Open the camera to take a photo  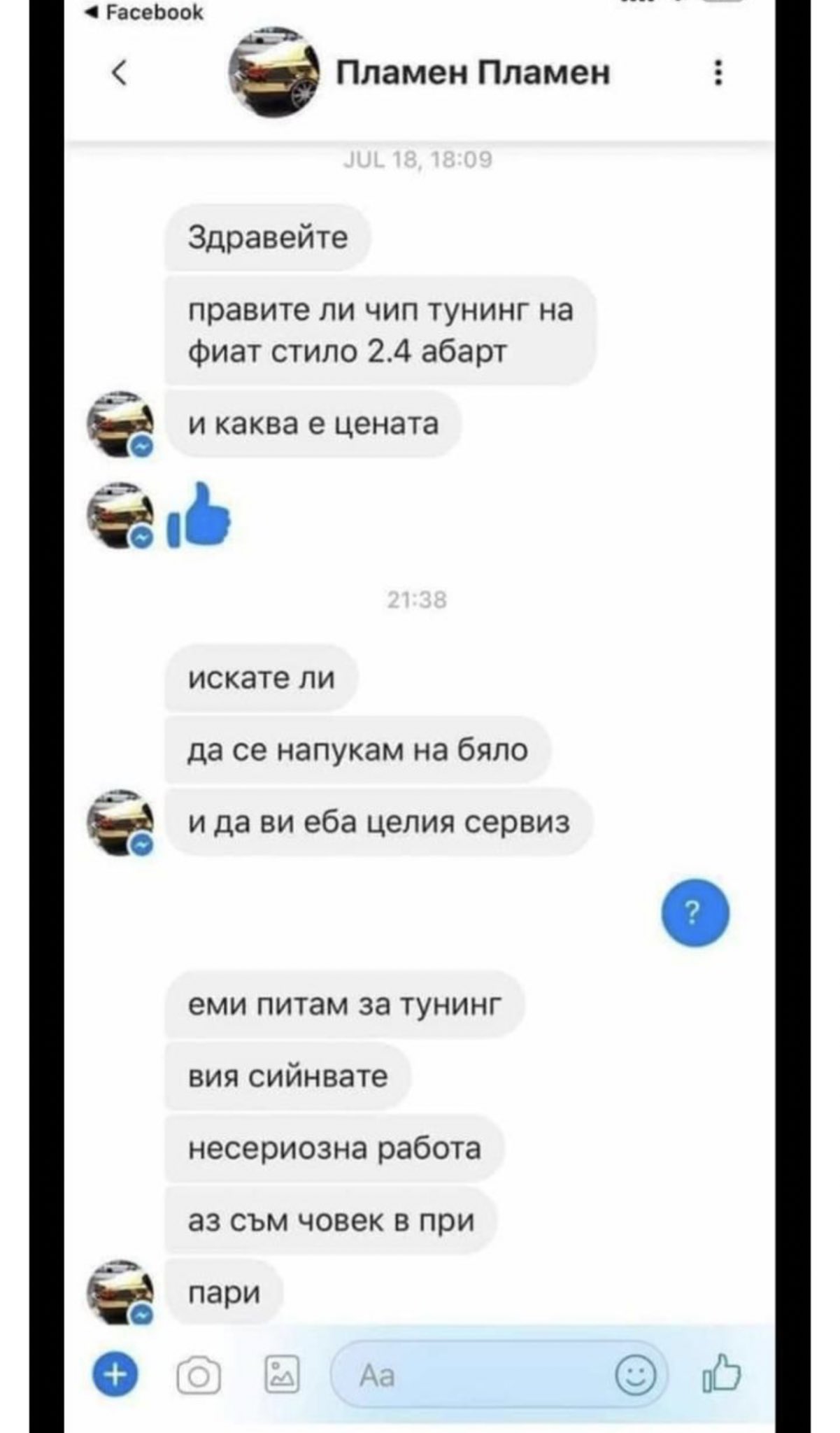click(x=199, y=1376)
